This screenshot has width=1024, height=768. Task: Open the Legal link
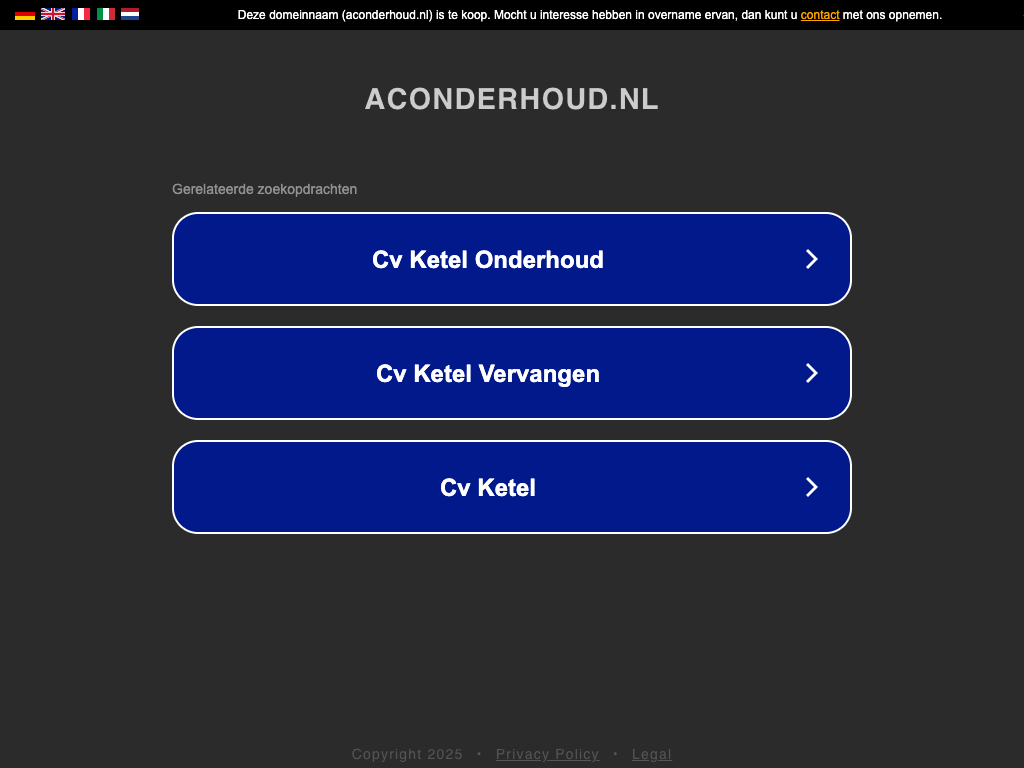pos(652,754)
